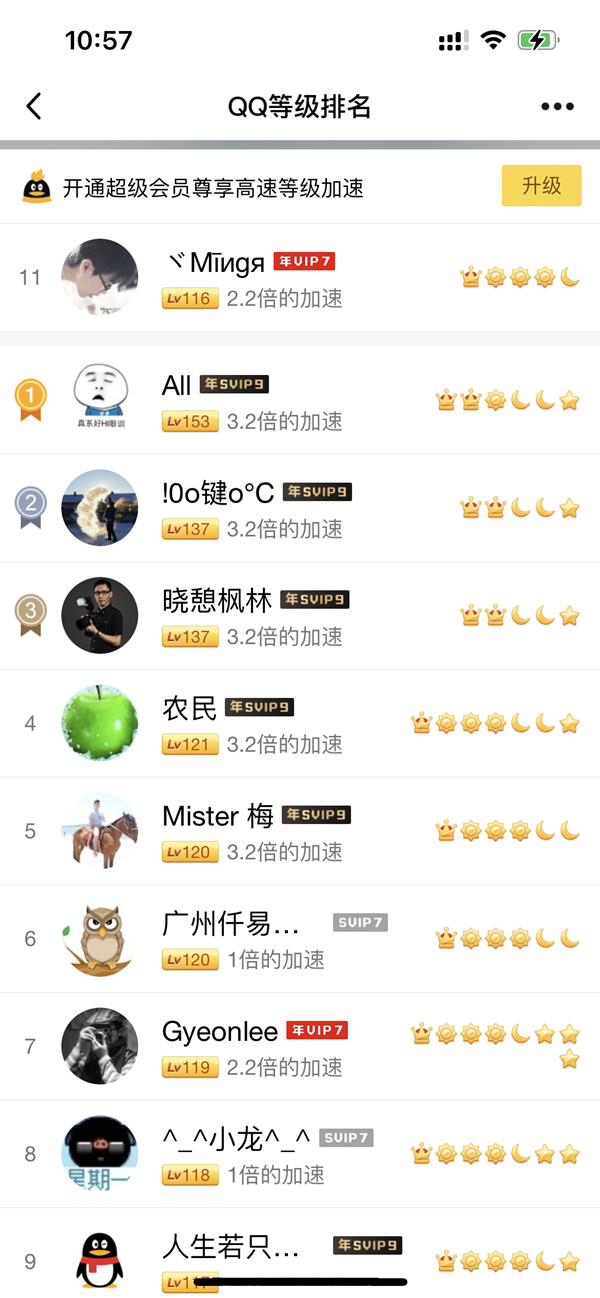The image size is (600, 1298).
Task: Open the 广州仟易… ranking row
Action: point(300,940)
